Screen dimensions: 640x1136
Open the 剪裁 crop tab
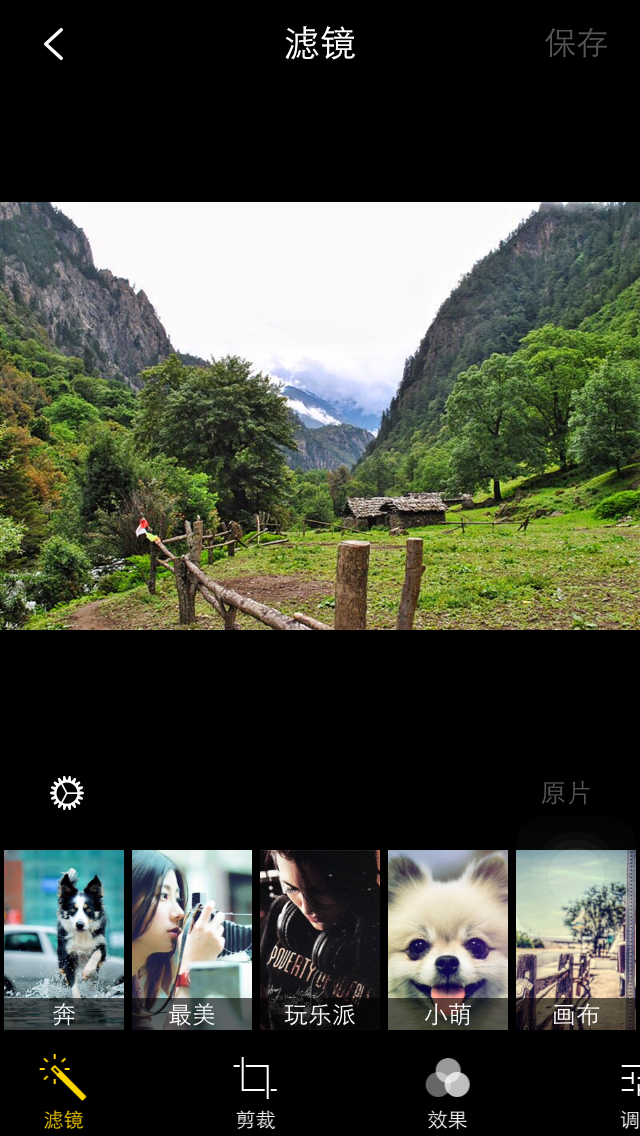(255, 1092)
